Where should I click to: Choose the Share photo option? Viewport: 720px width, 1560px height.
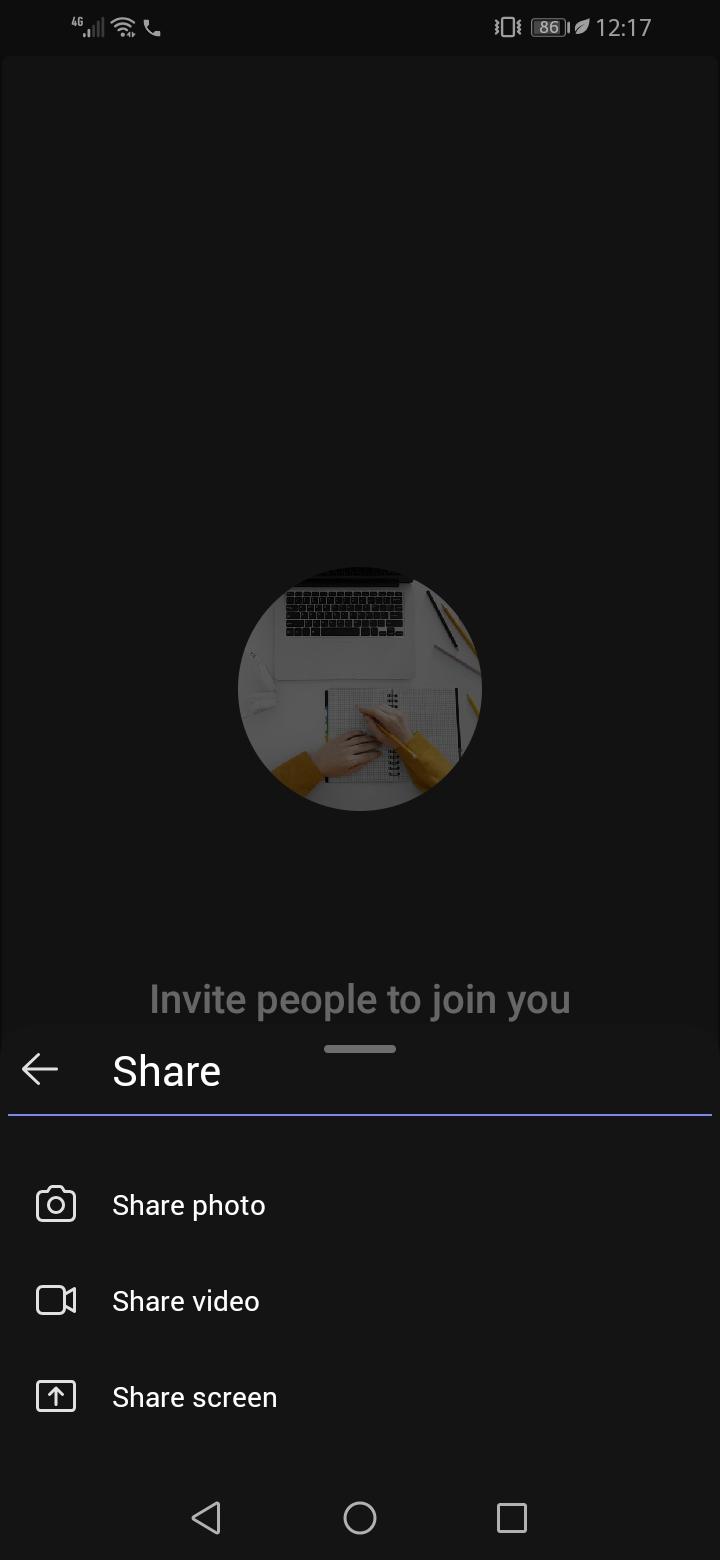click(188, 1204)
